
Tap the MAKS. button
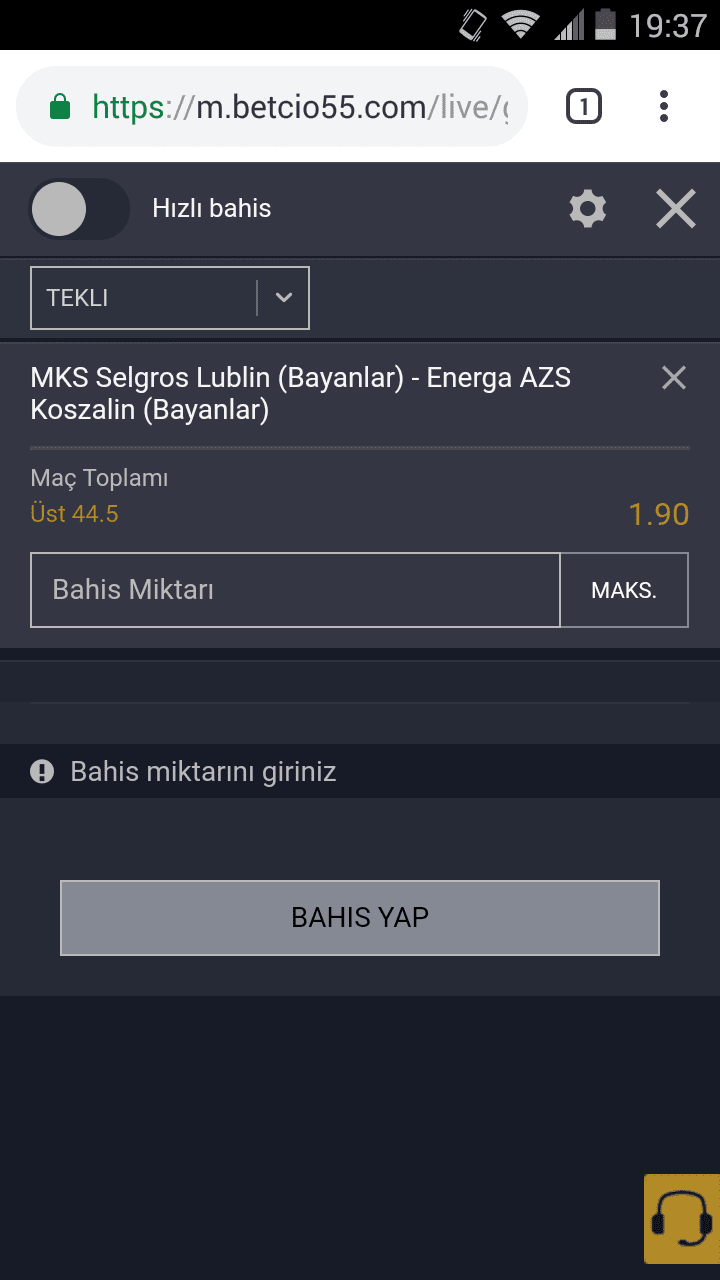point(624,590)
